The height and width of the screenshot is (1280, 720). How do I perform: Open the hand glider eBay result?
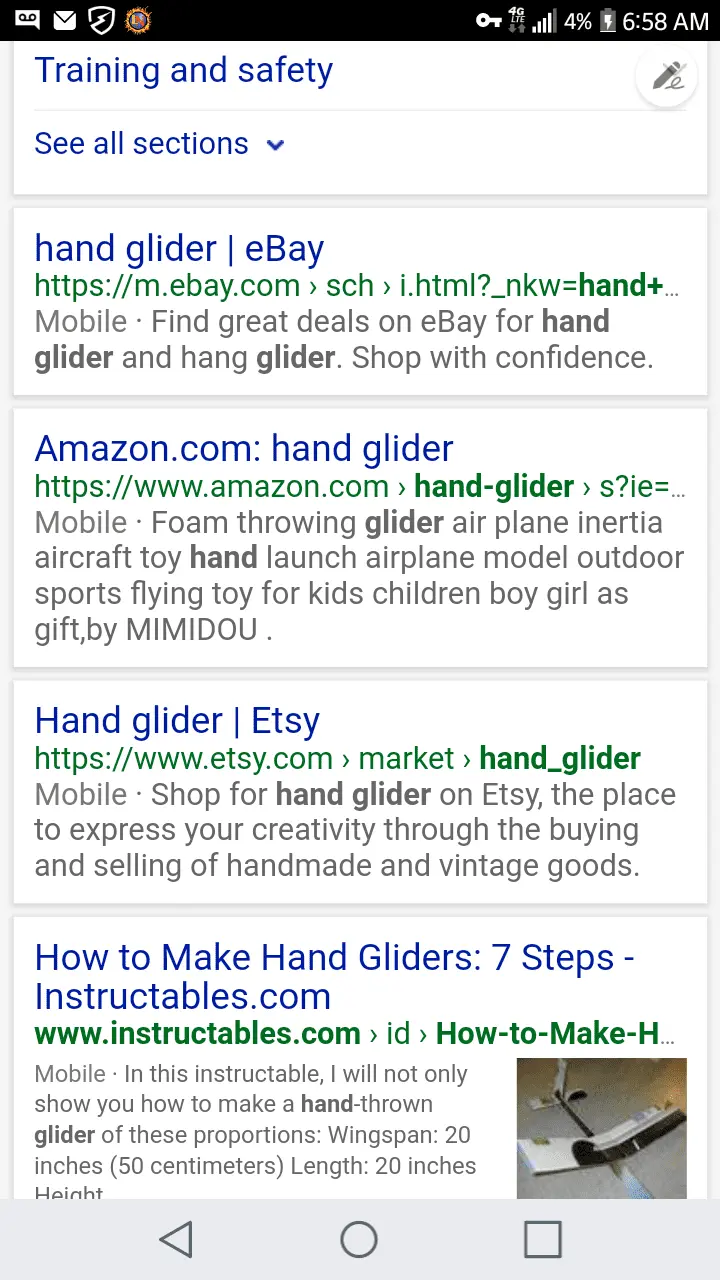click(x=180, y=249)
